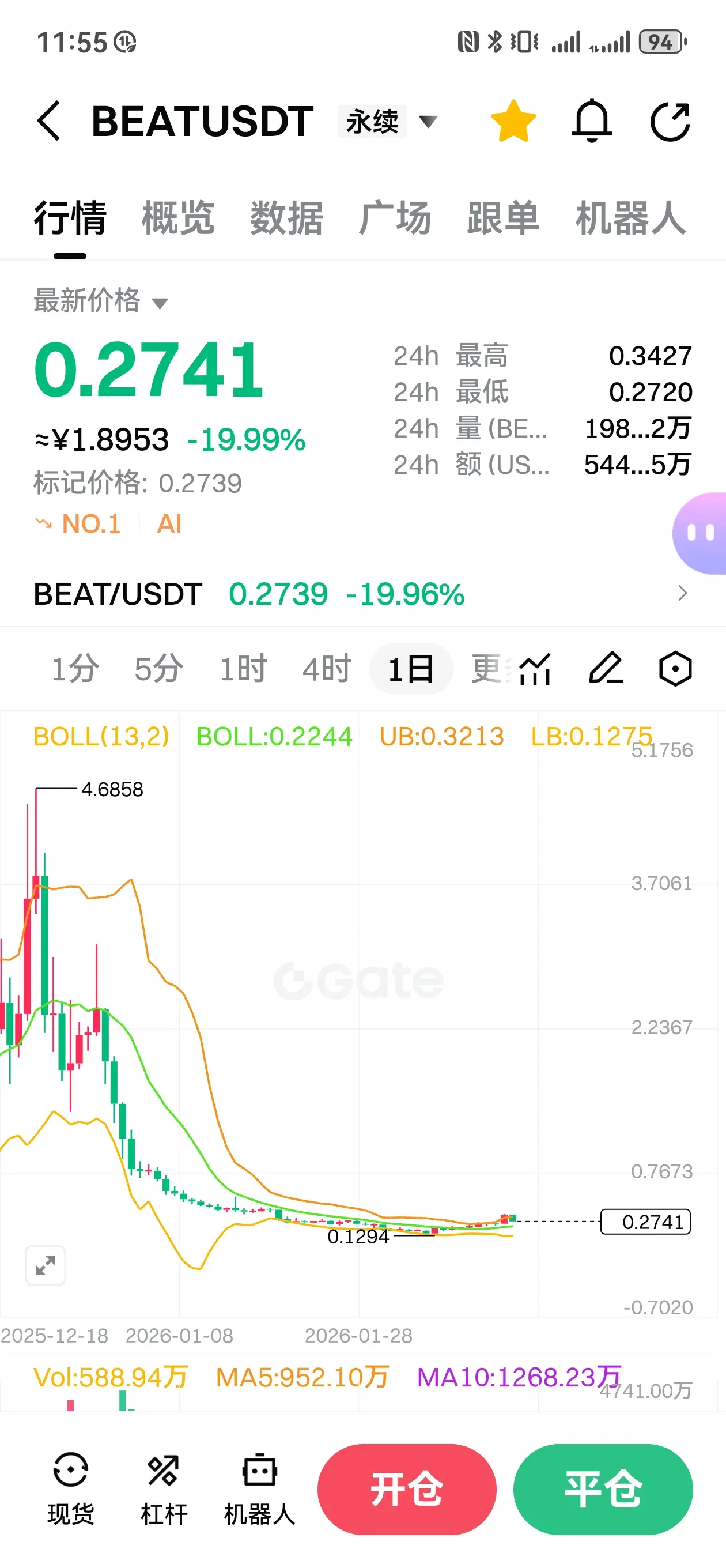Tap the share icon in the header
This screenshot has width=726, height=1568.
point(670,121)
